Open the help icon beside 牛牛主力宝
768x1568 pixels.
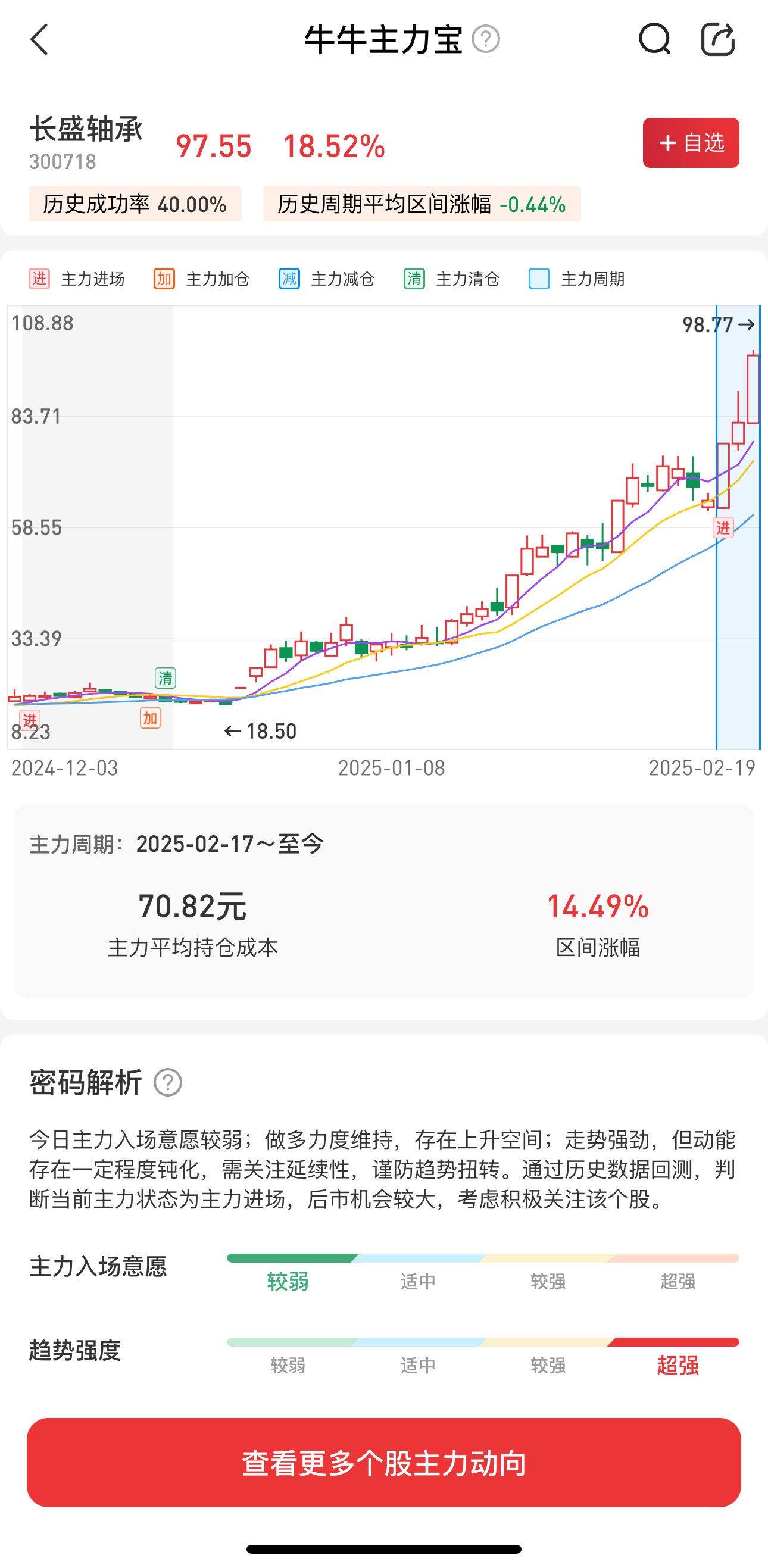point(486,39)
